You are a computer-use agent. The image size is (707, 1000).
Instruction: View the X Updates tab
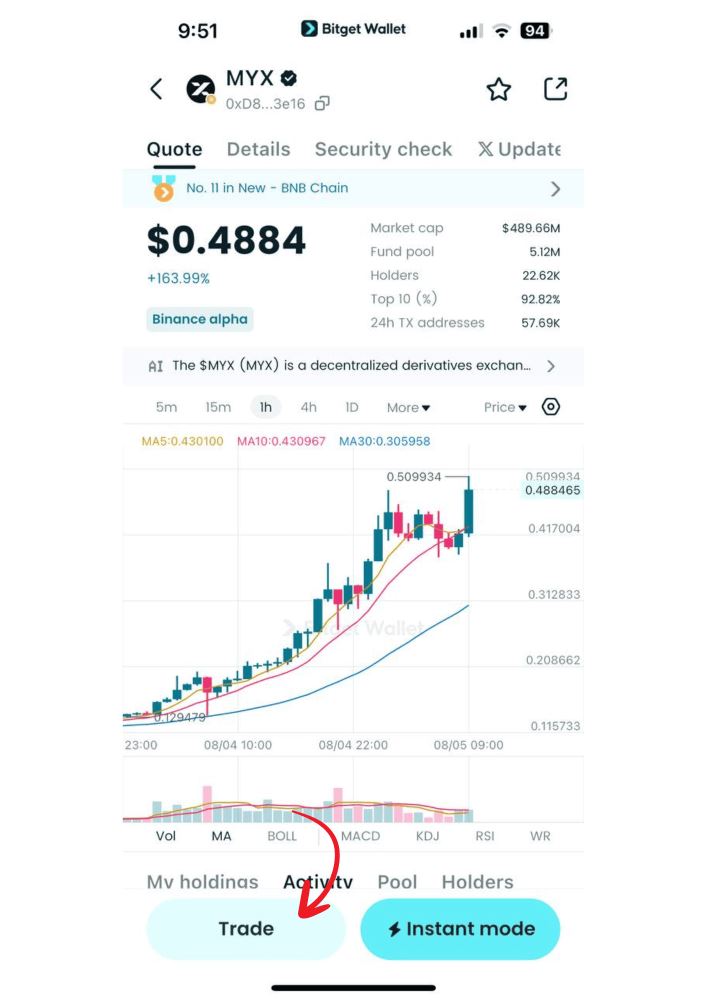tap(519, 149)
